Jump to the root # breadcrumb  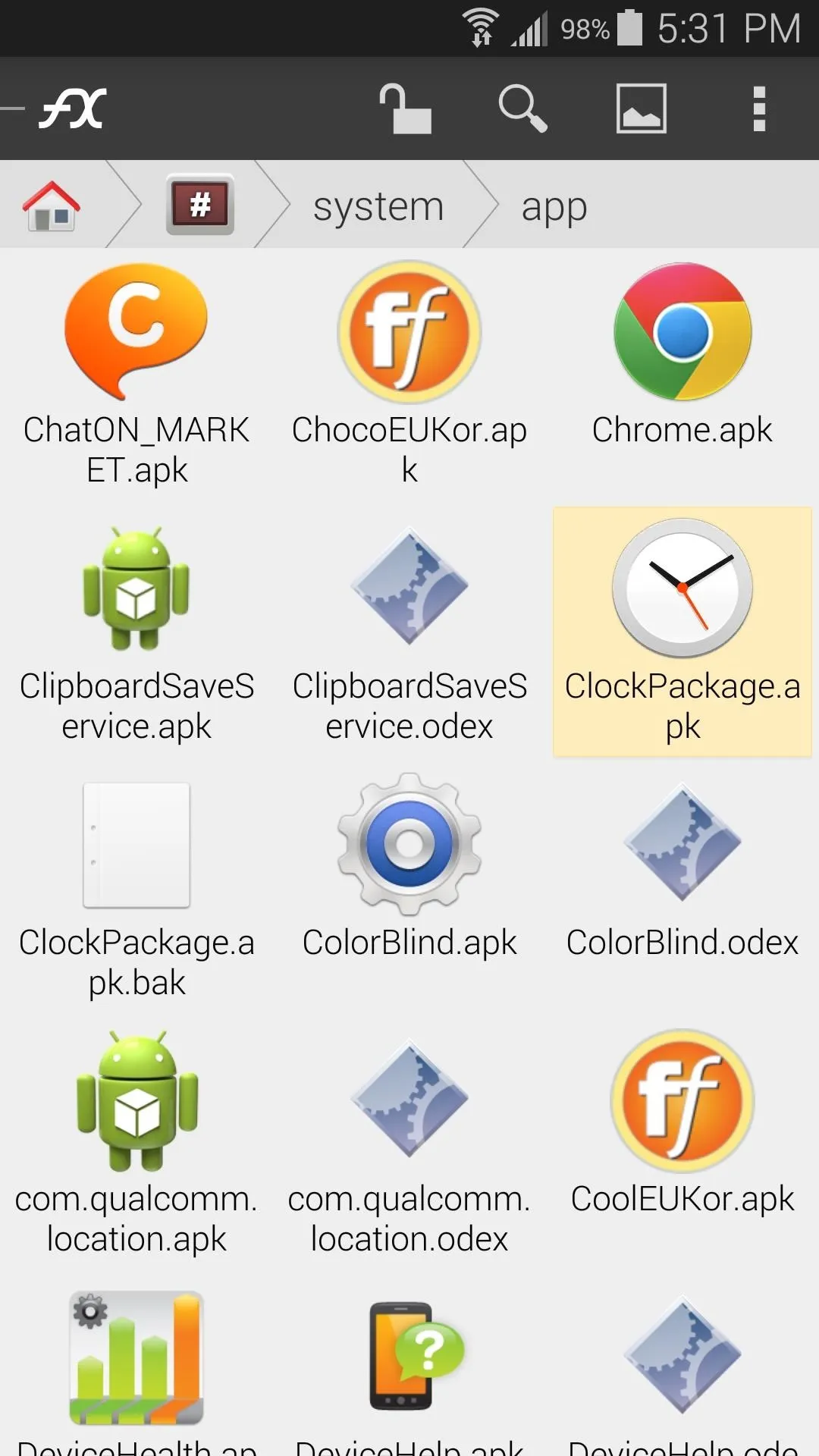point(200,205)
